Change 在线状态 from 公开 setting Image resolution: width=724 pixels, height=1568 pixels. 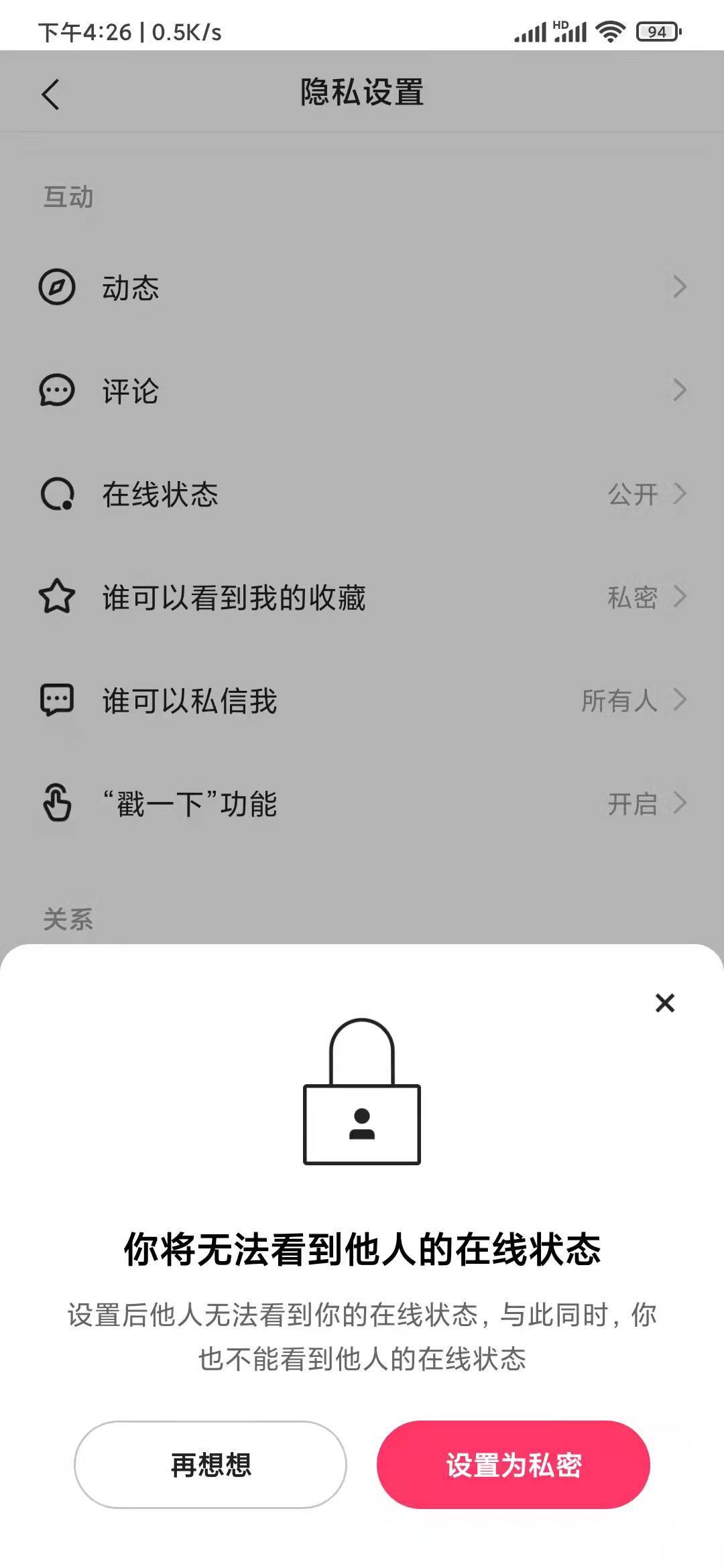click(633, 495)
